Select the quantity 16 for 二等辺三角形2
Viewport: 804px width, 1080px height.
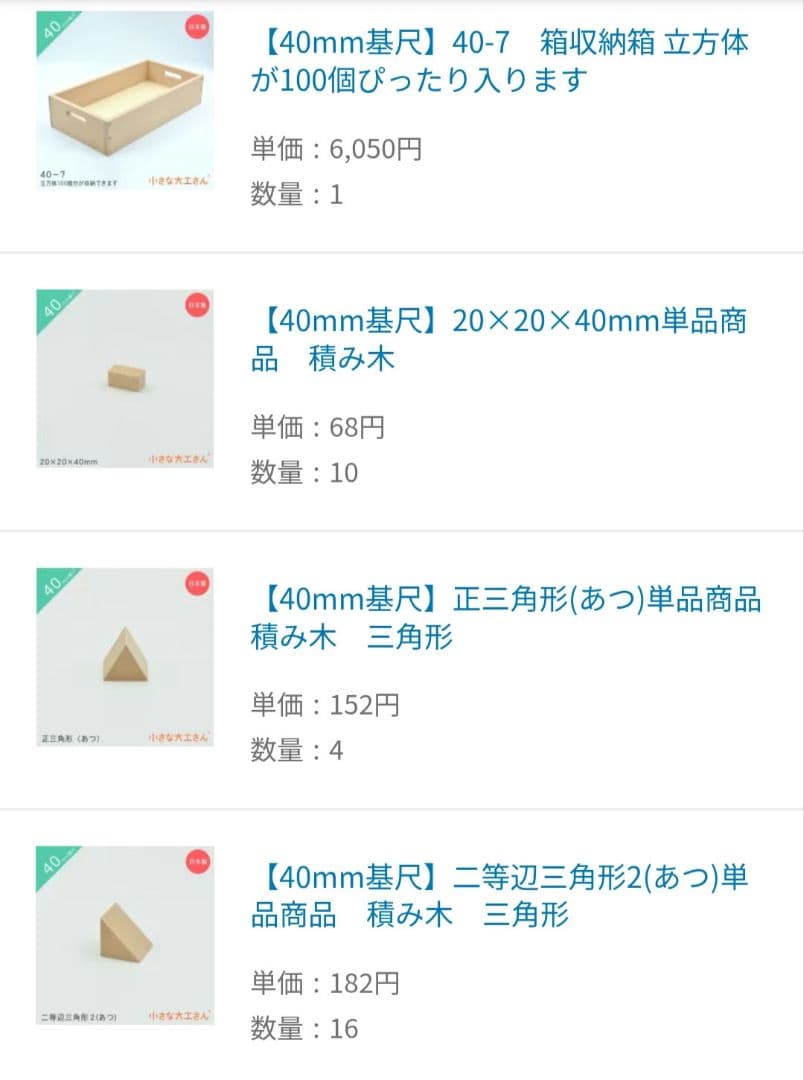click(x=344, y=1028)
